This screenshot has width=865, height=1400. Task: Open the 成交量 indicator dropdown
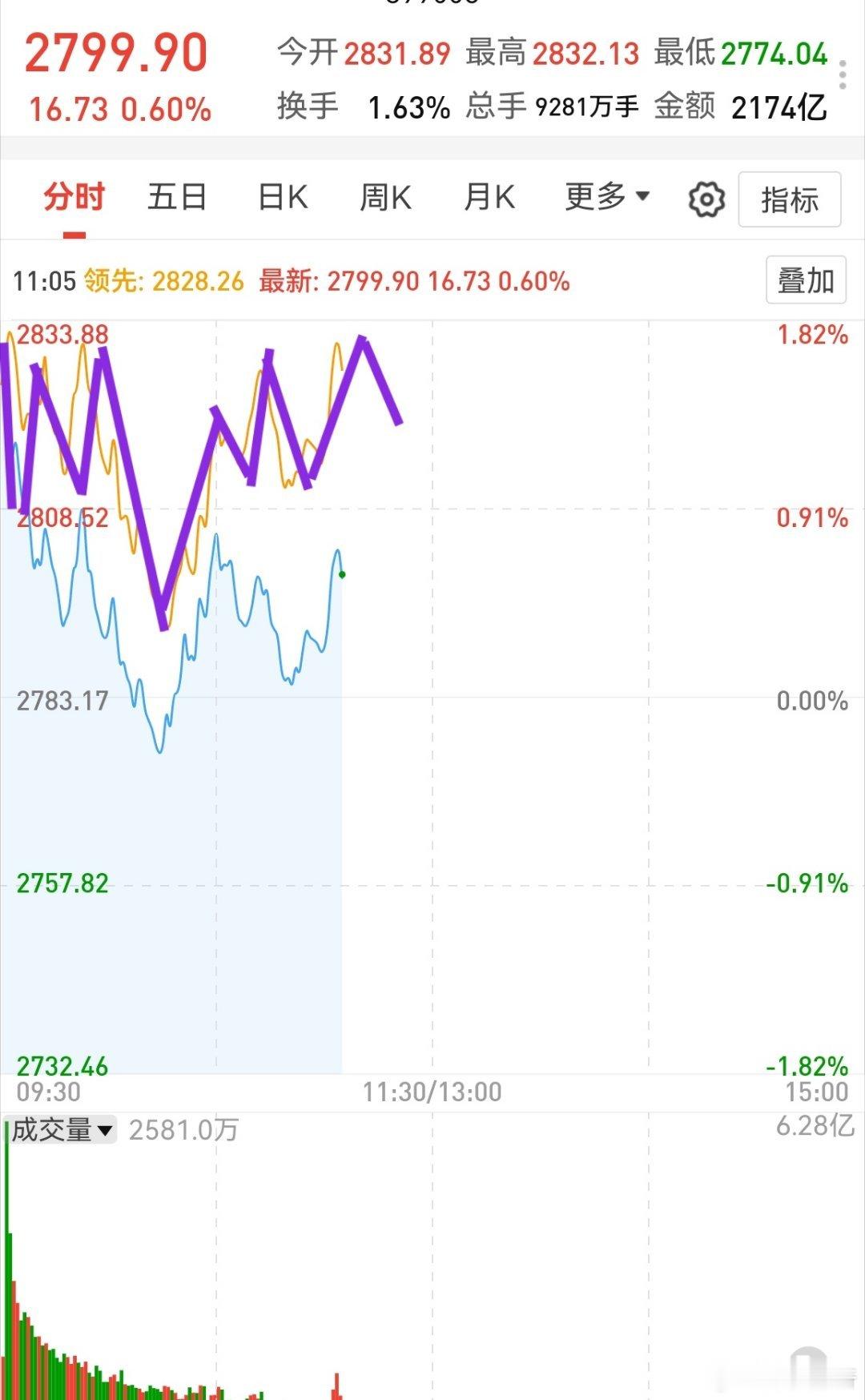pos(62,1130)
